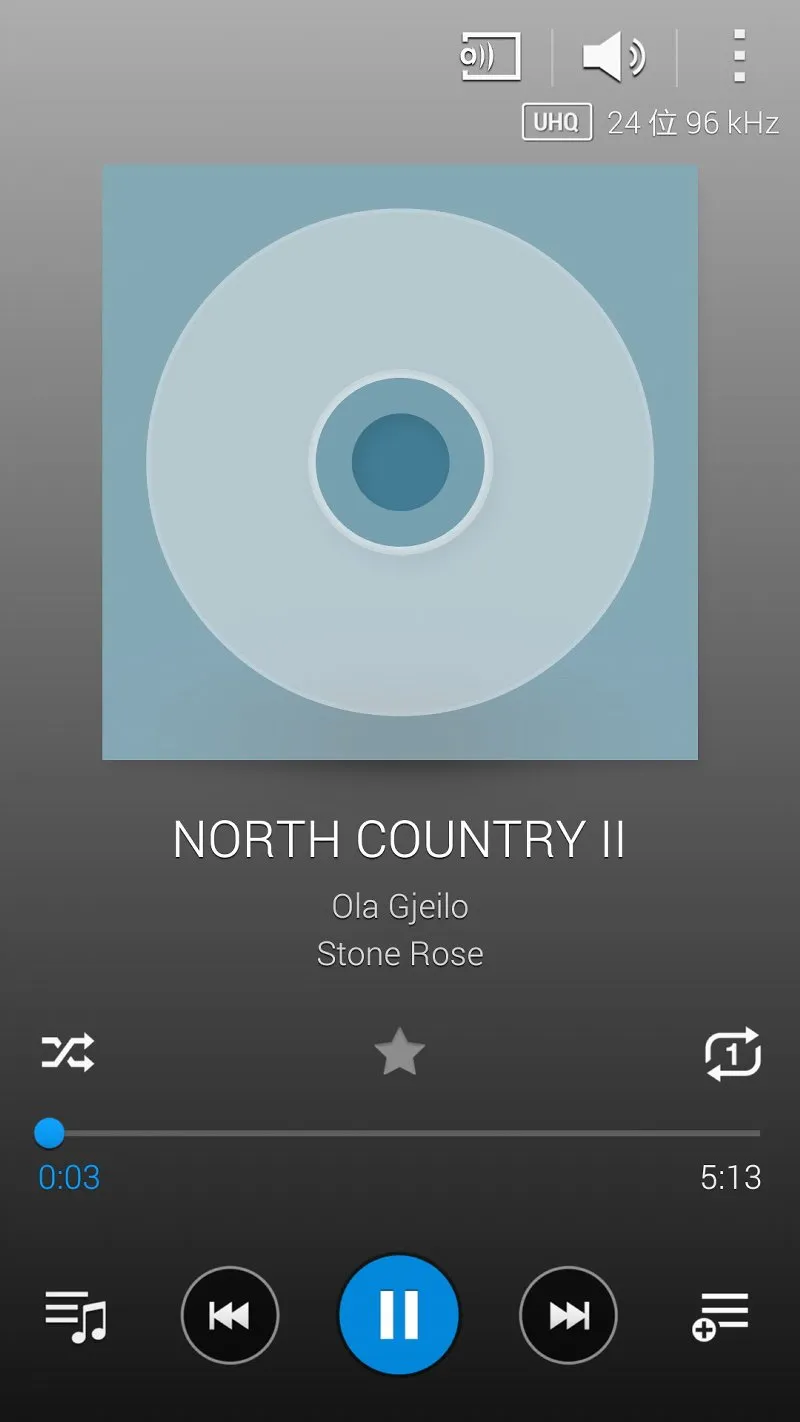Image resolution: width=800 pixels, height=1422 pixels.
Task: Change the repeat-one mode
Action: 732,1053
